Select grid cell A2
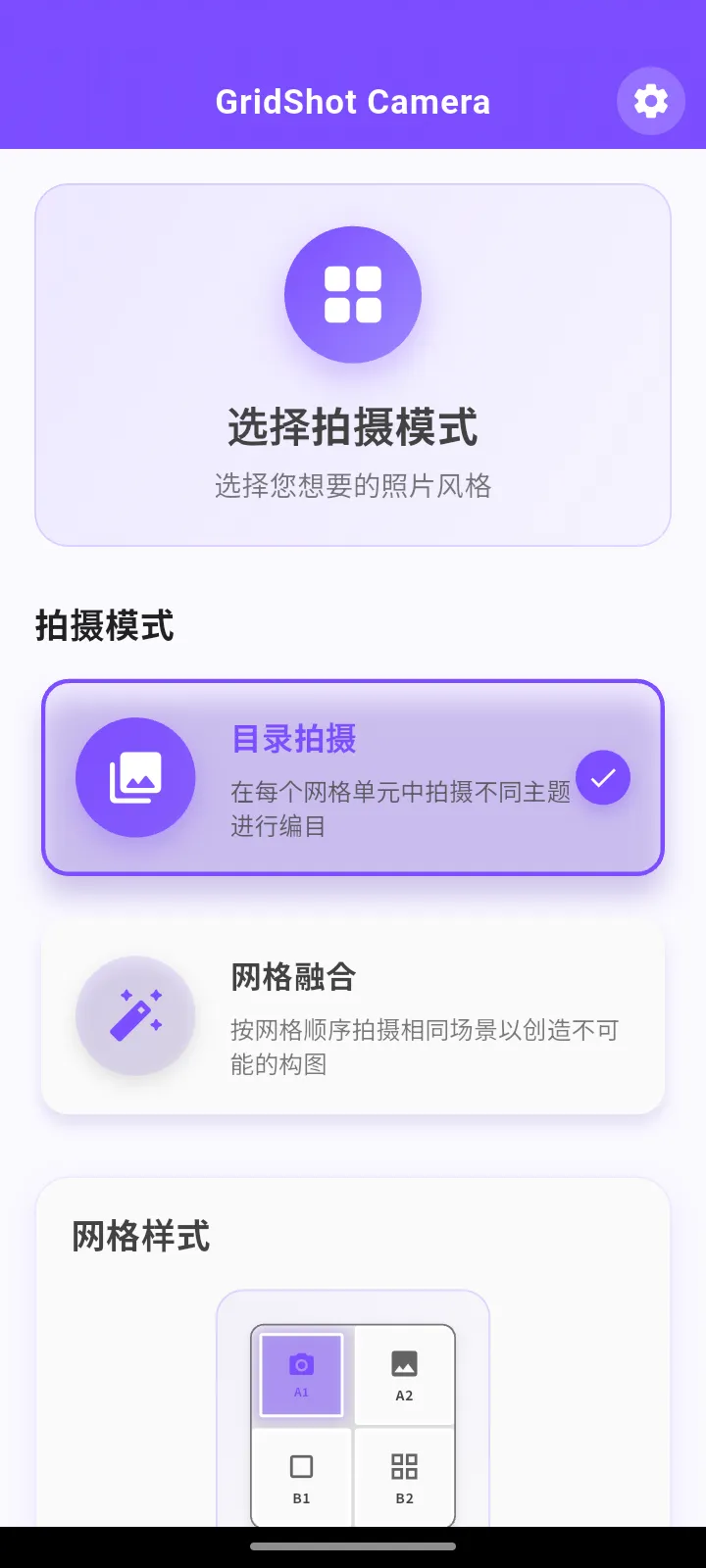 (404, 1375)
